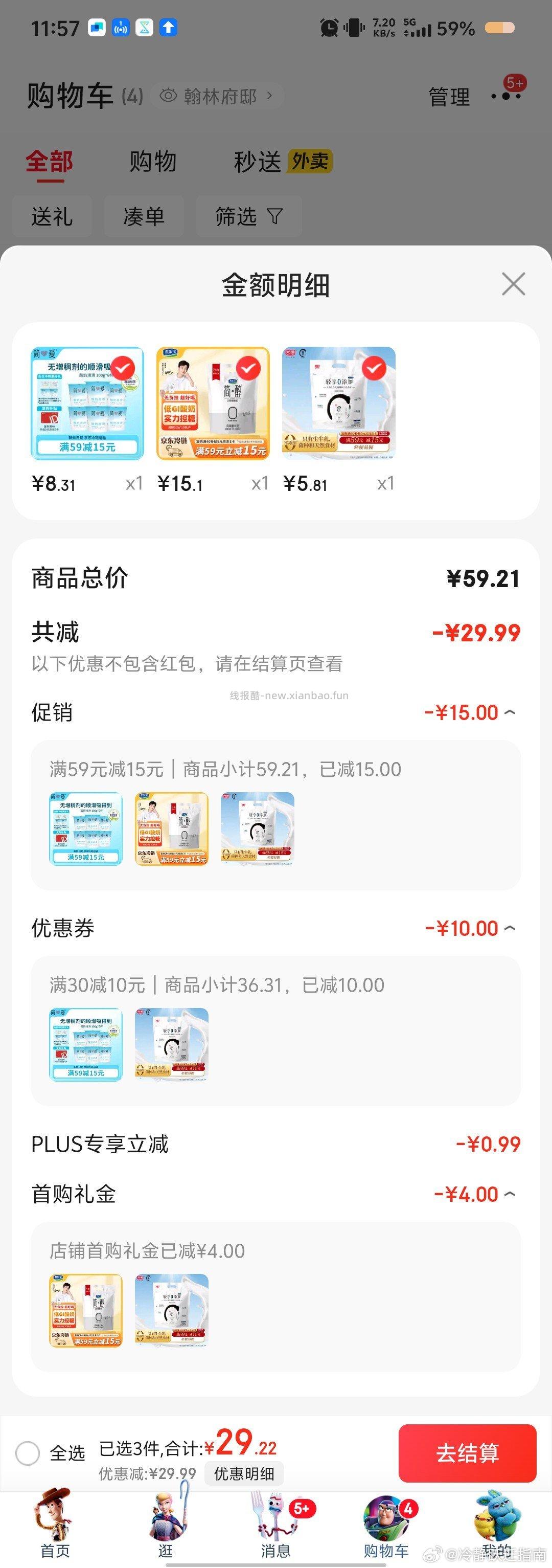Switch to the 购物 tab
This screenshot has width=552, height=1568.
coord(153,161)
